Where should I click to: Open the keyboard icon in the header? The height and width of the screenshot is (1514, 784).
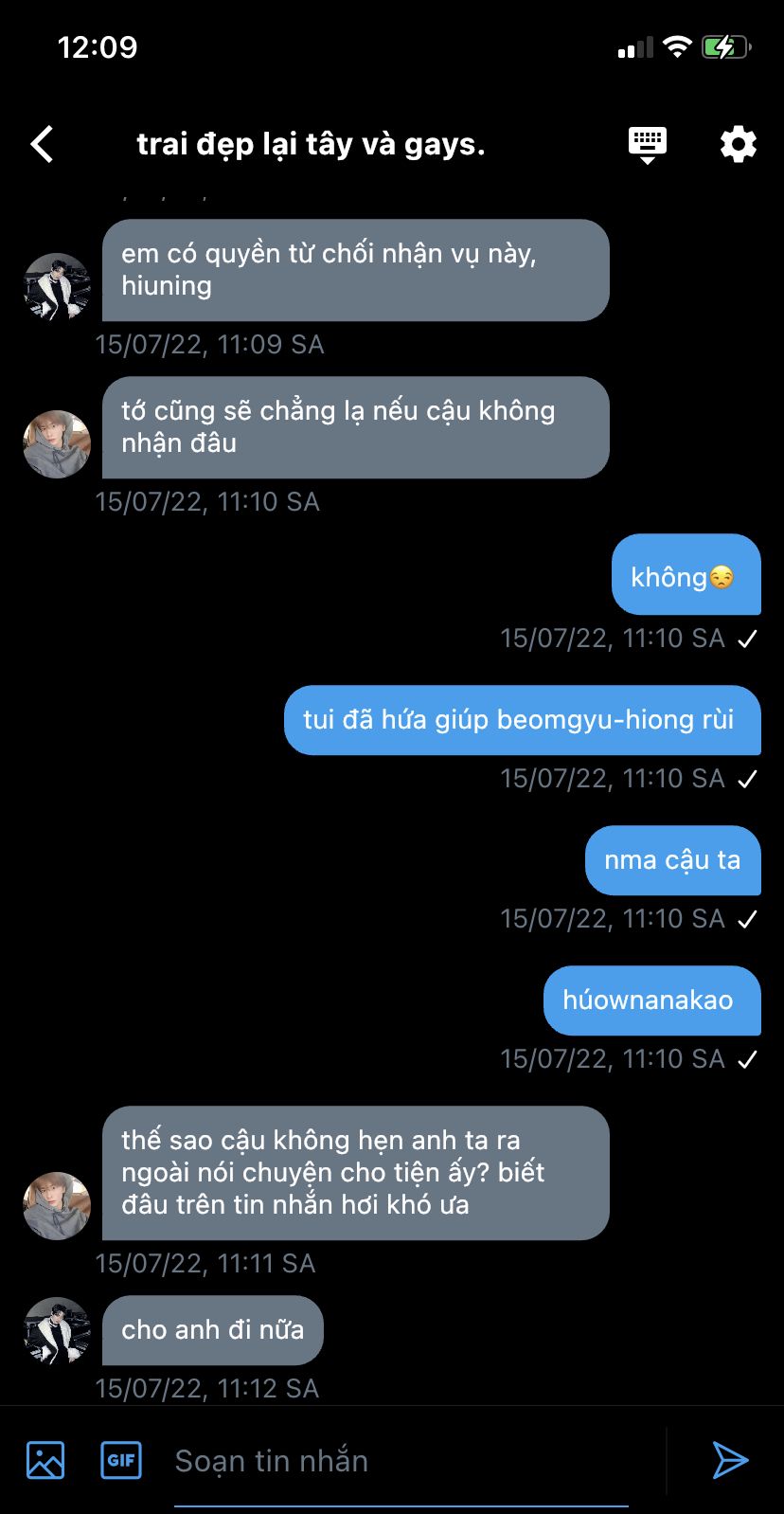(x=648, y=144)
